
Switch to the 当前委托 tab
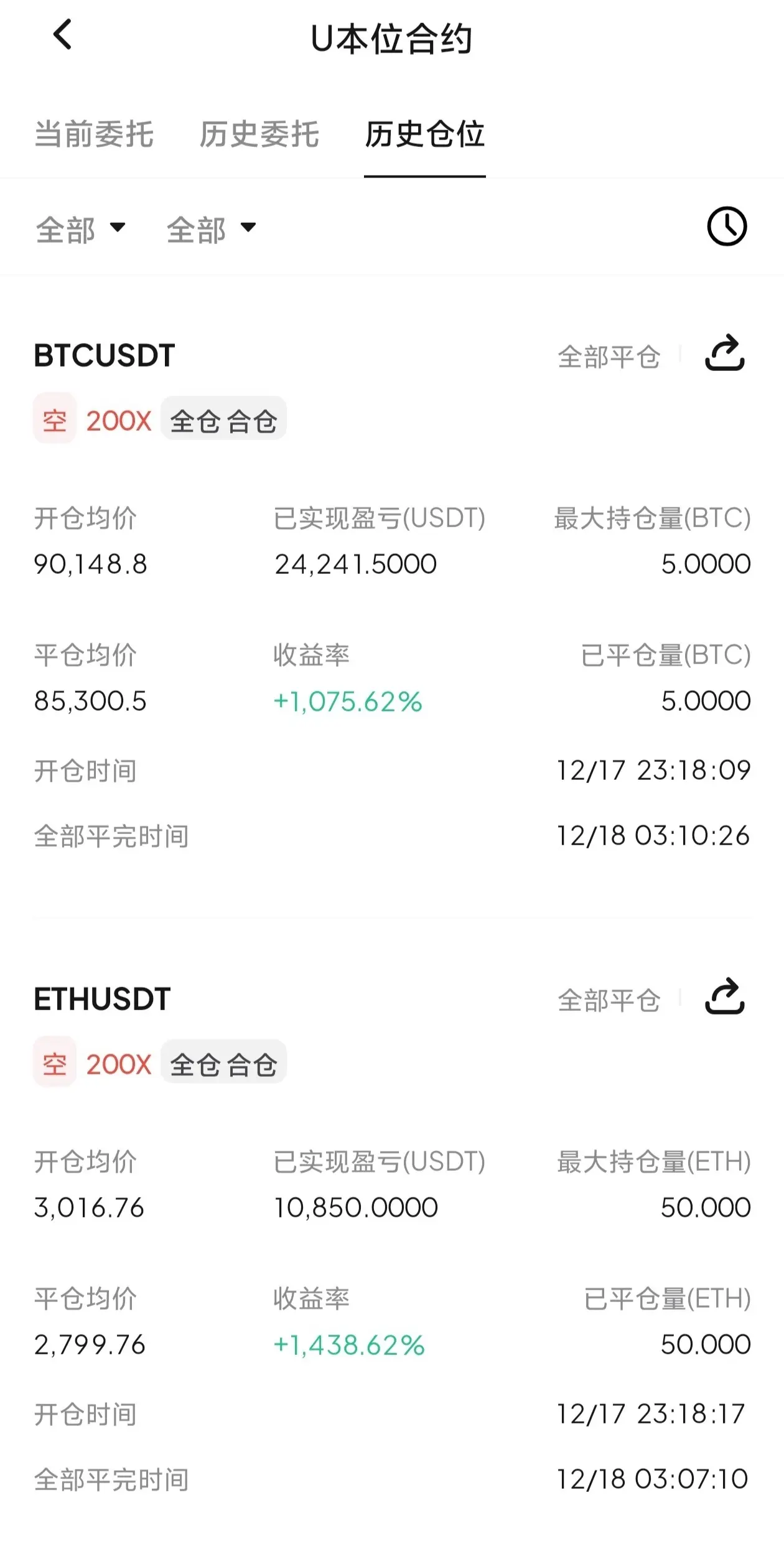pyautogui.click(x=94, y=134)
